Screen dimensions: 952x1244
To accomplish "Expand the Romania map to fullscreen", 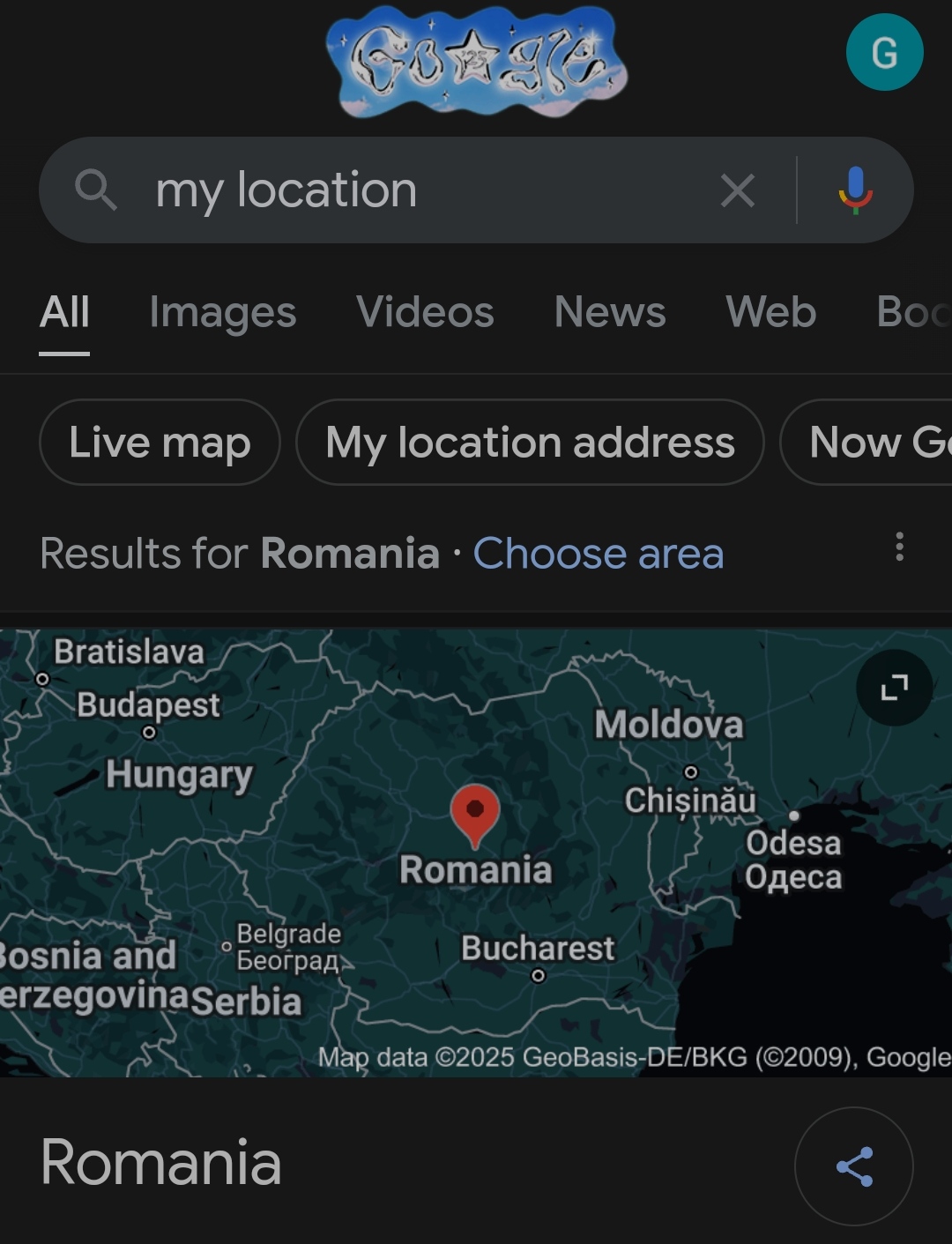I will (894, 688).
